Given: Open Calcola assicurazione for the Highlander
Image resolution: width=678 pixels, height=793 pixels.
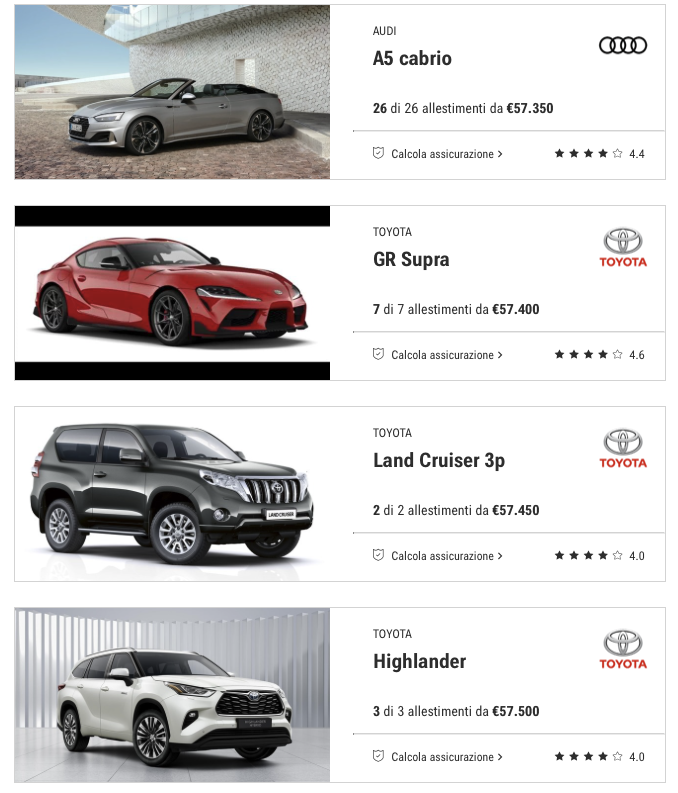Looking at the screenshot, I should [x=441, y=757].
